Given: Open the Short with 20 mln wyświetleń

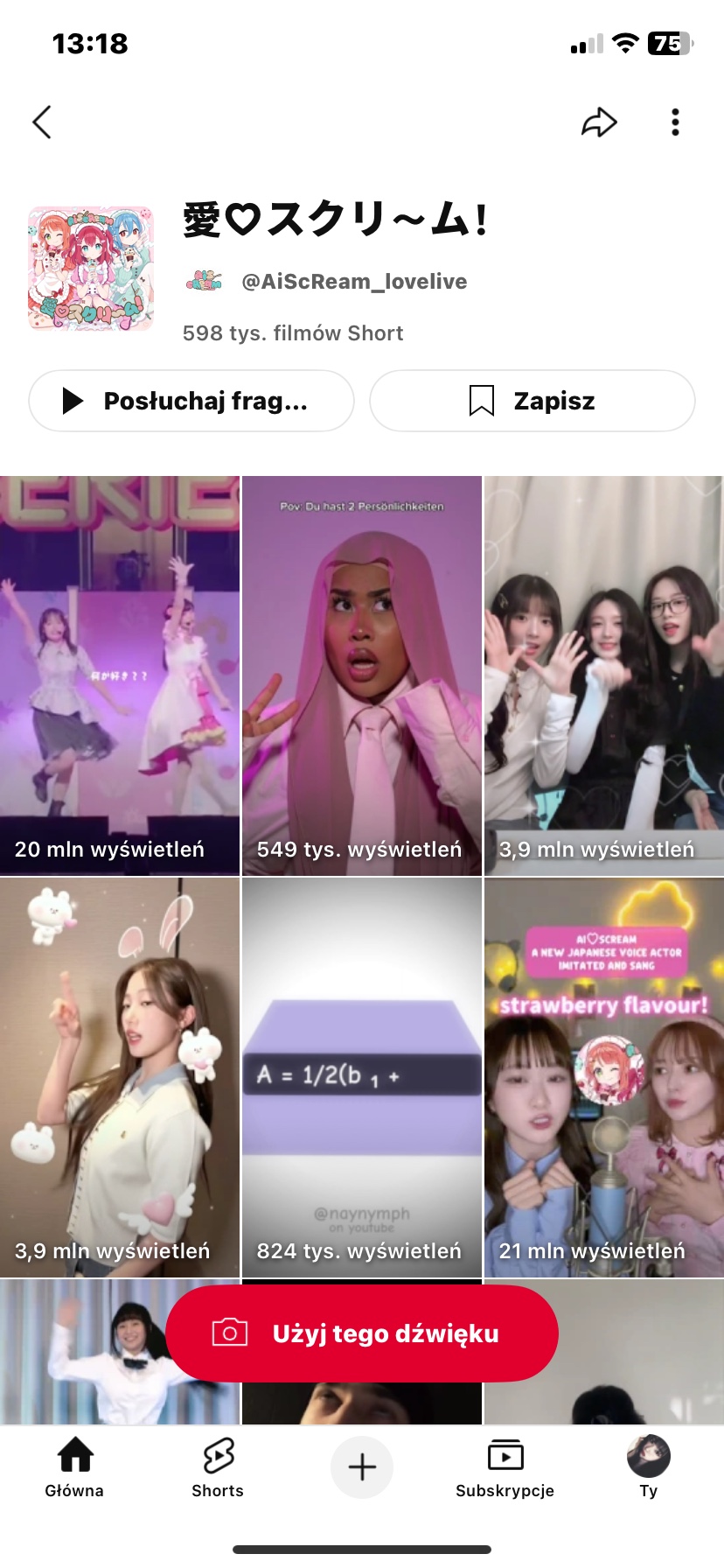Looking at the screenshot, I should [x=120, y=675].
